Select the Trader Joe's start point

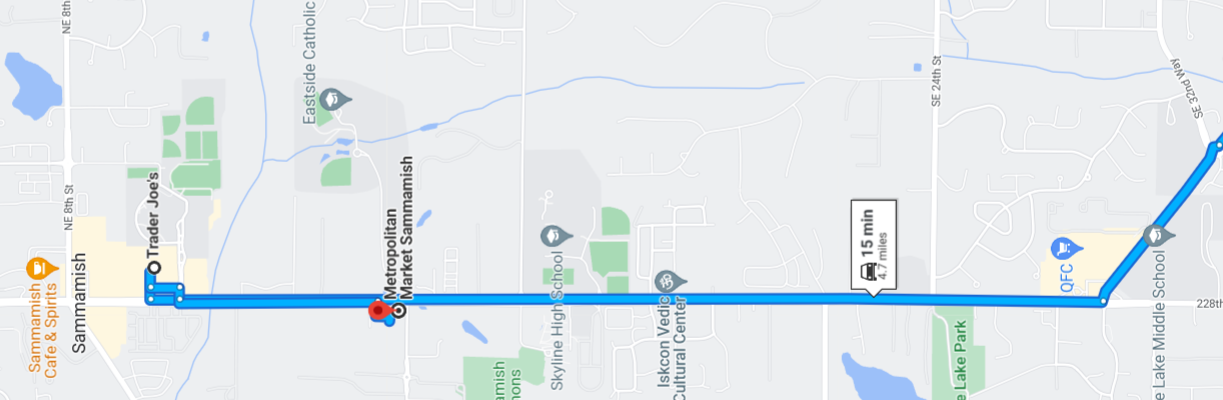point(154,268)
